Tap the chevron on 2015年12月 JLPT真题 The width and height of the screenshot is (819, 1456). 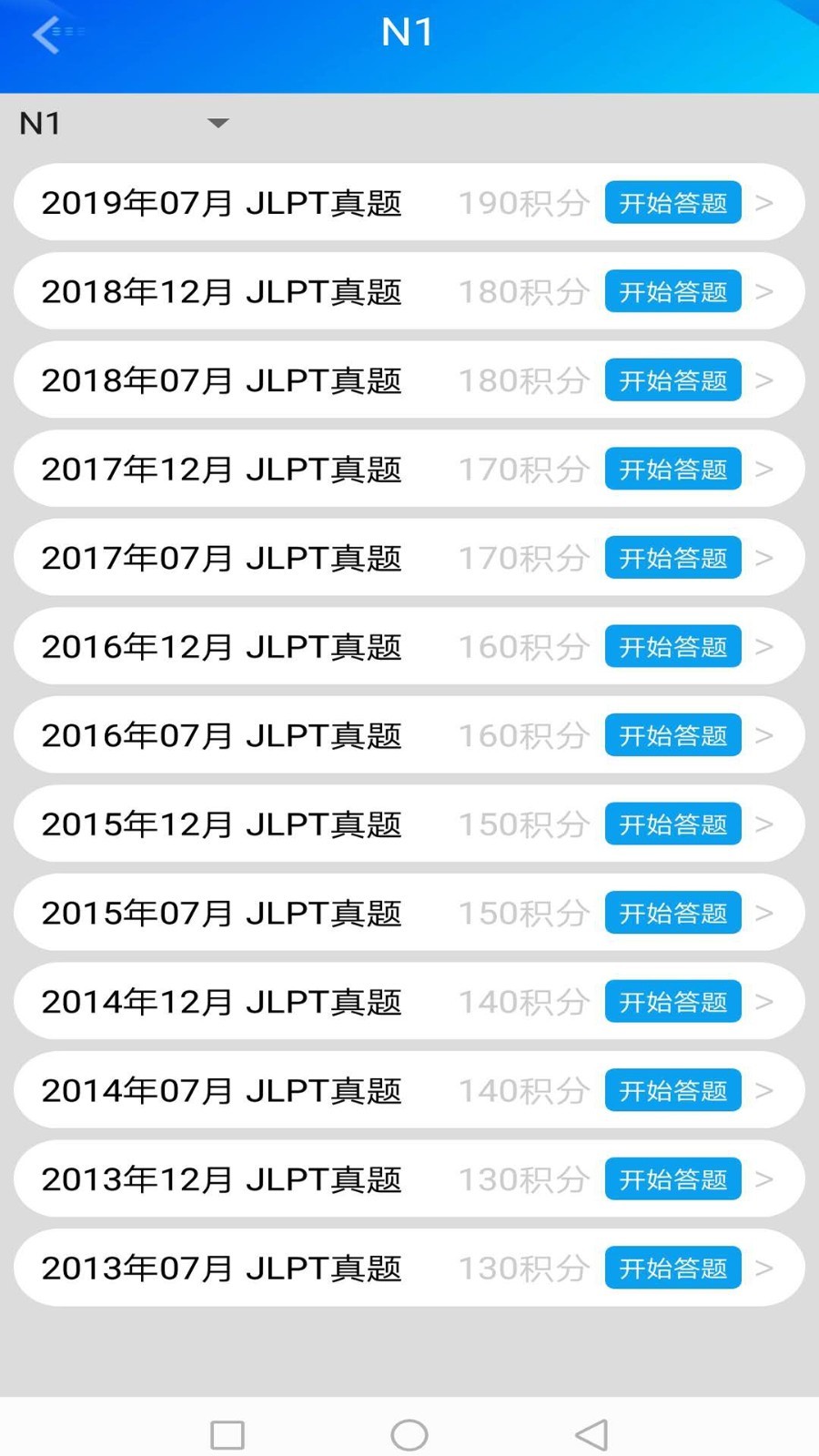tap(764, 824)
